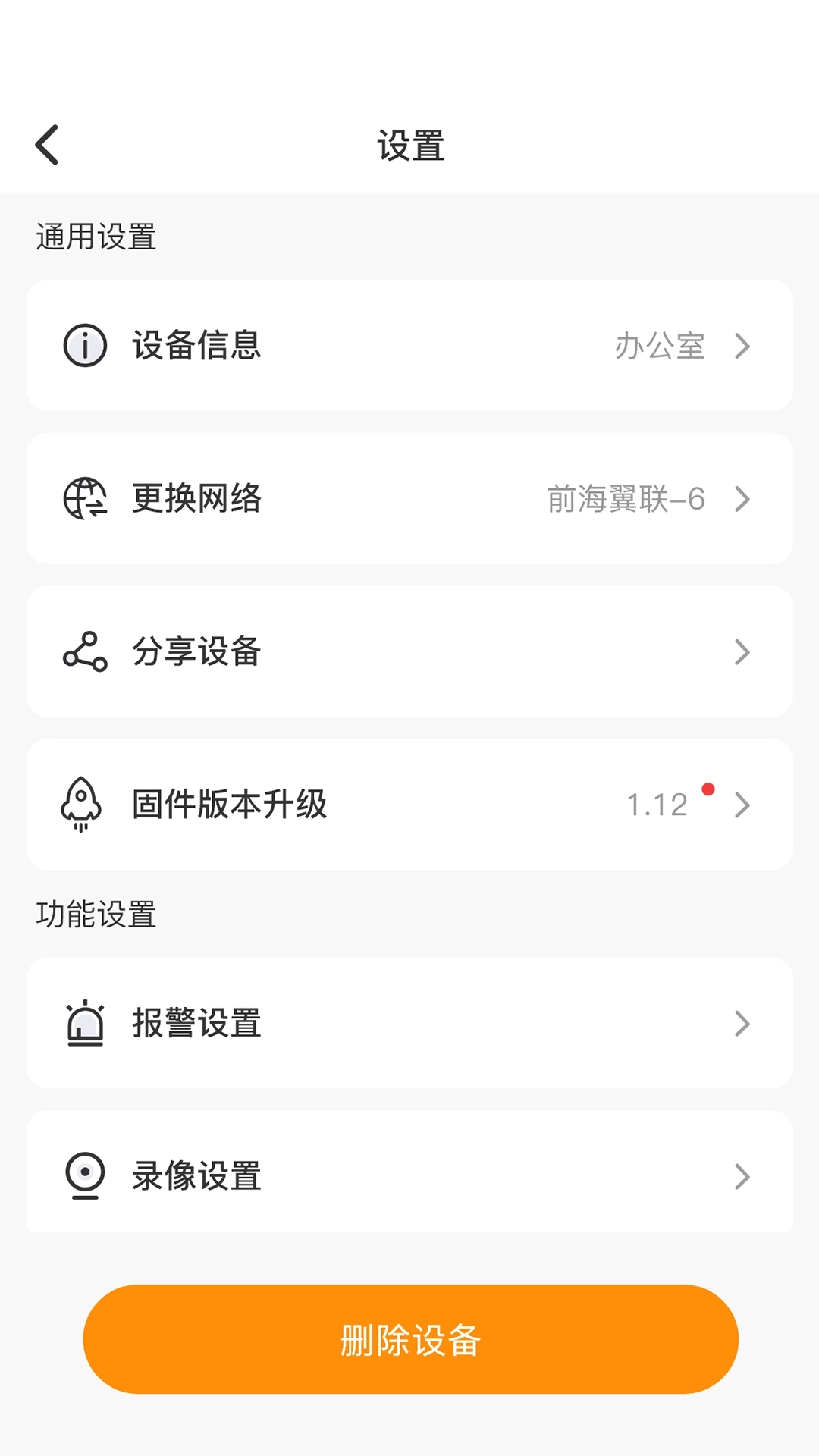Click the red update notification dot
Image resolution: width=819 pixels, height=1456 pixels.
708,790
